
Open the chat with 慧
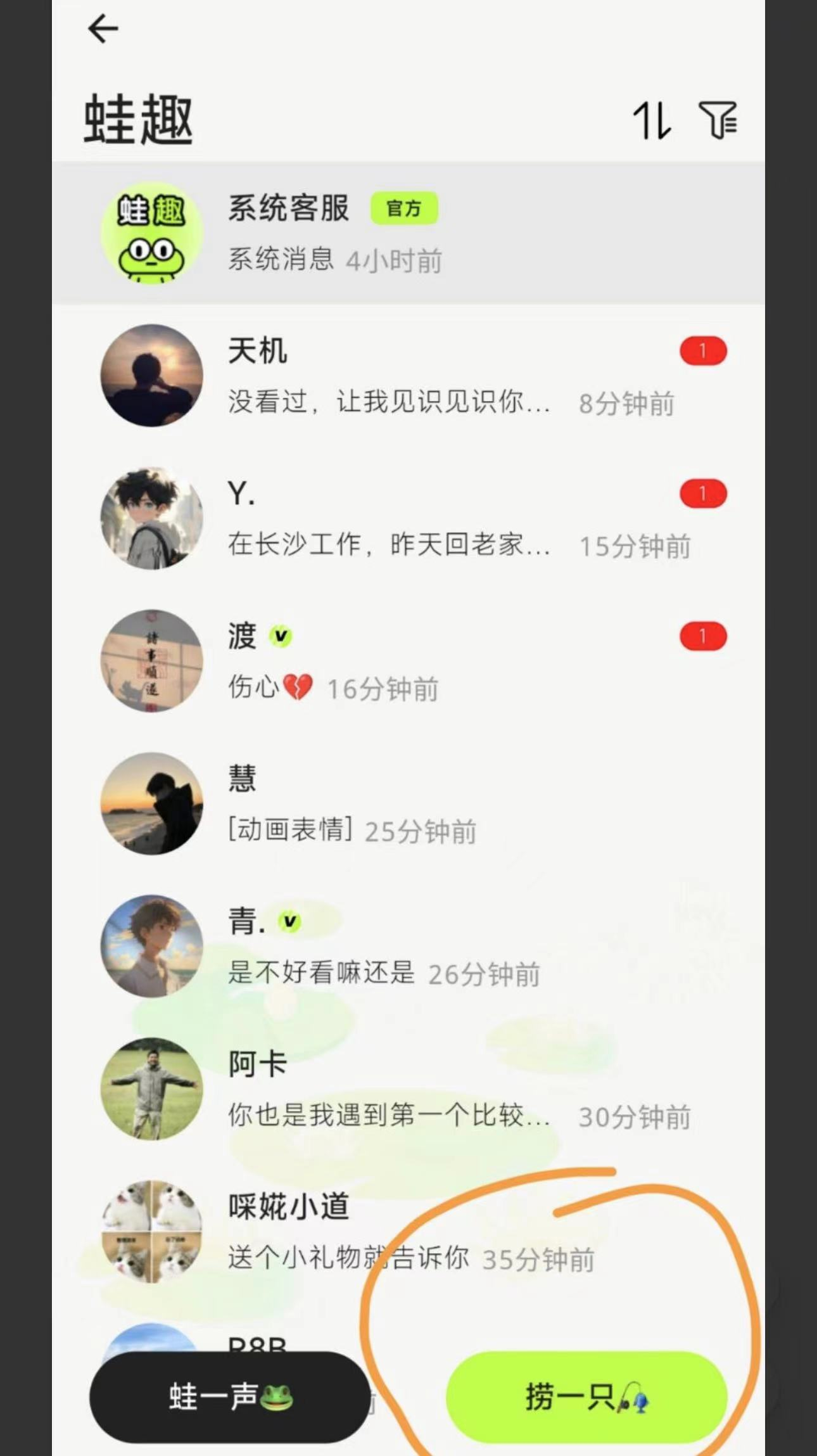pyautogui.click(x=408, y=803)
